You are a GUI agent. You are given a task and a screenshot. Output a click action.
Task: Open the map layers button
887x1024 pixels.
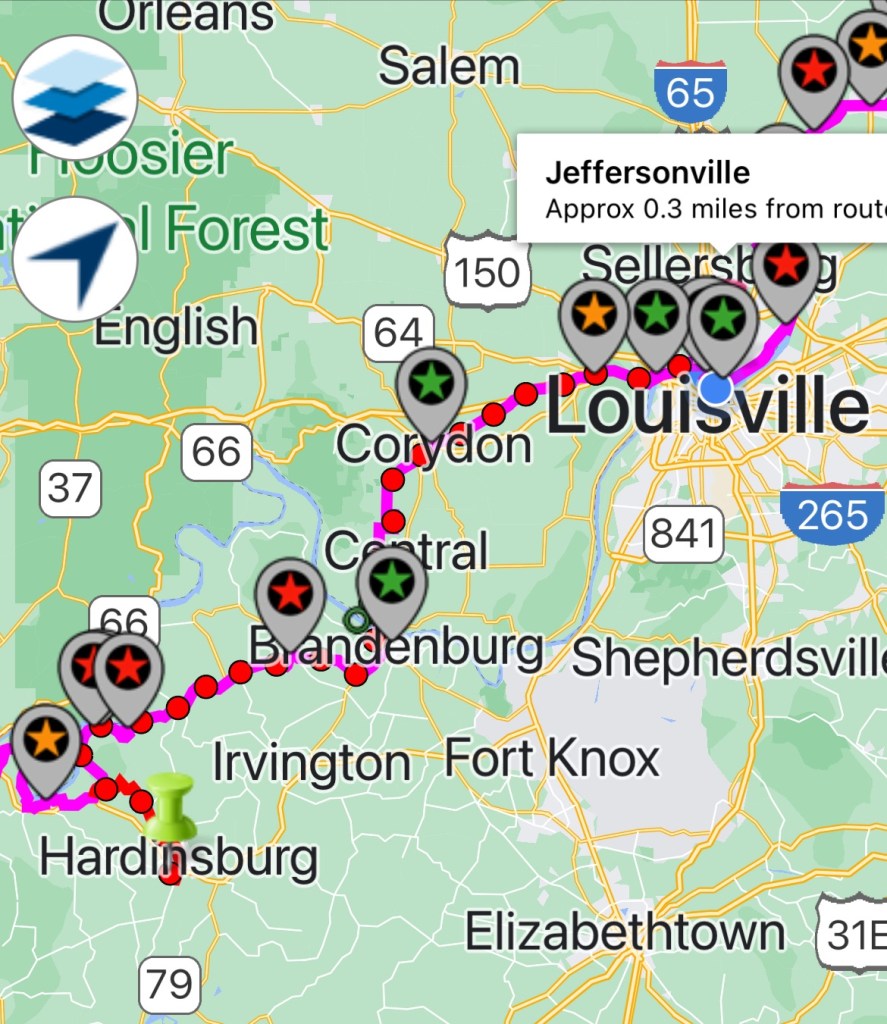[75, 97]
